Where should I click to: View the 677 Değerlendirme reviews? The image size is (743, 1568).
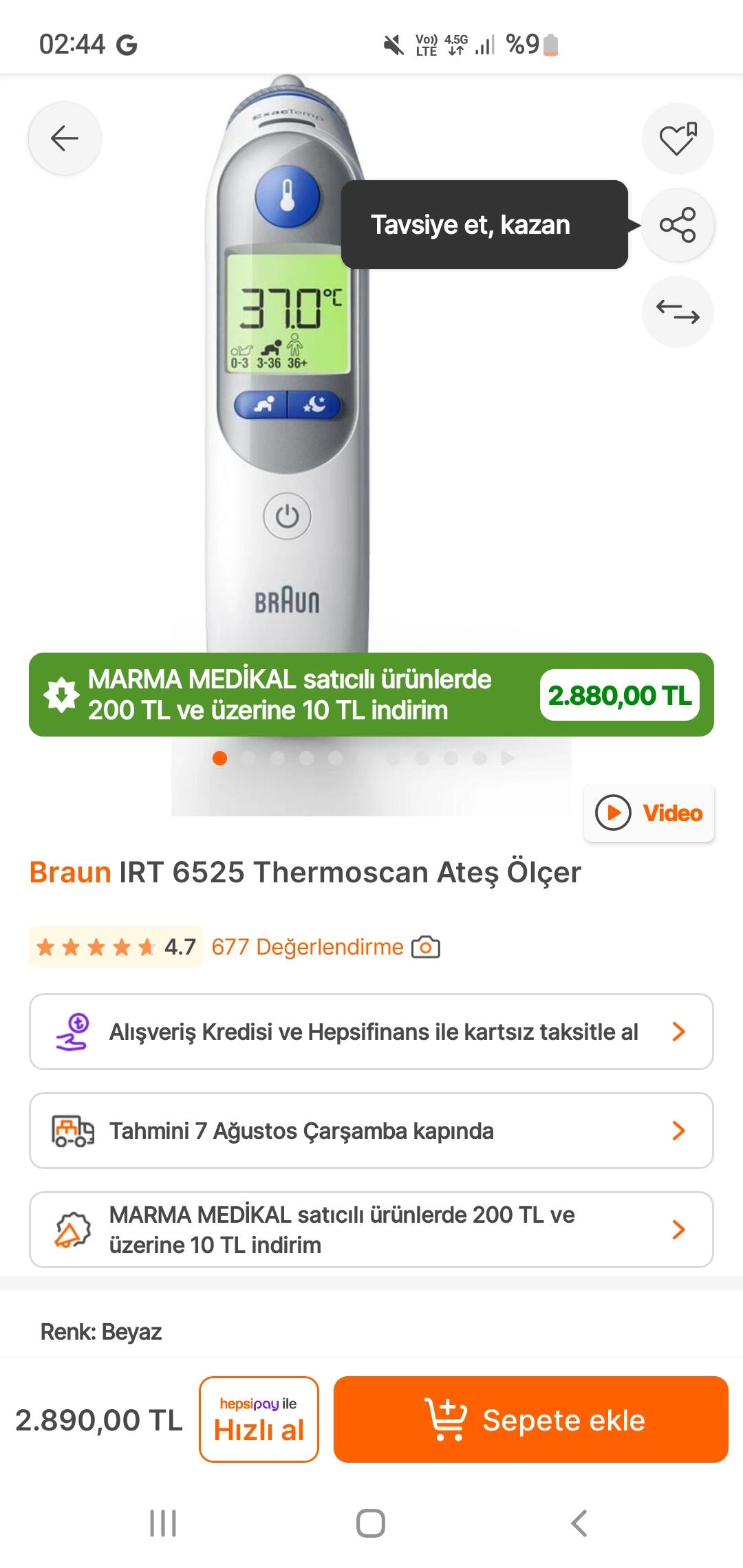point(308,947)
